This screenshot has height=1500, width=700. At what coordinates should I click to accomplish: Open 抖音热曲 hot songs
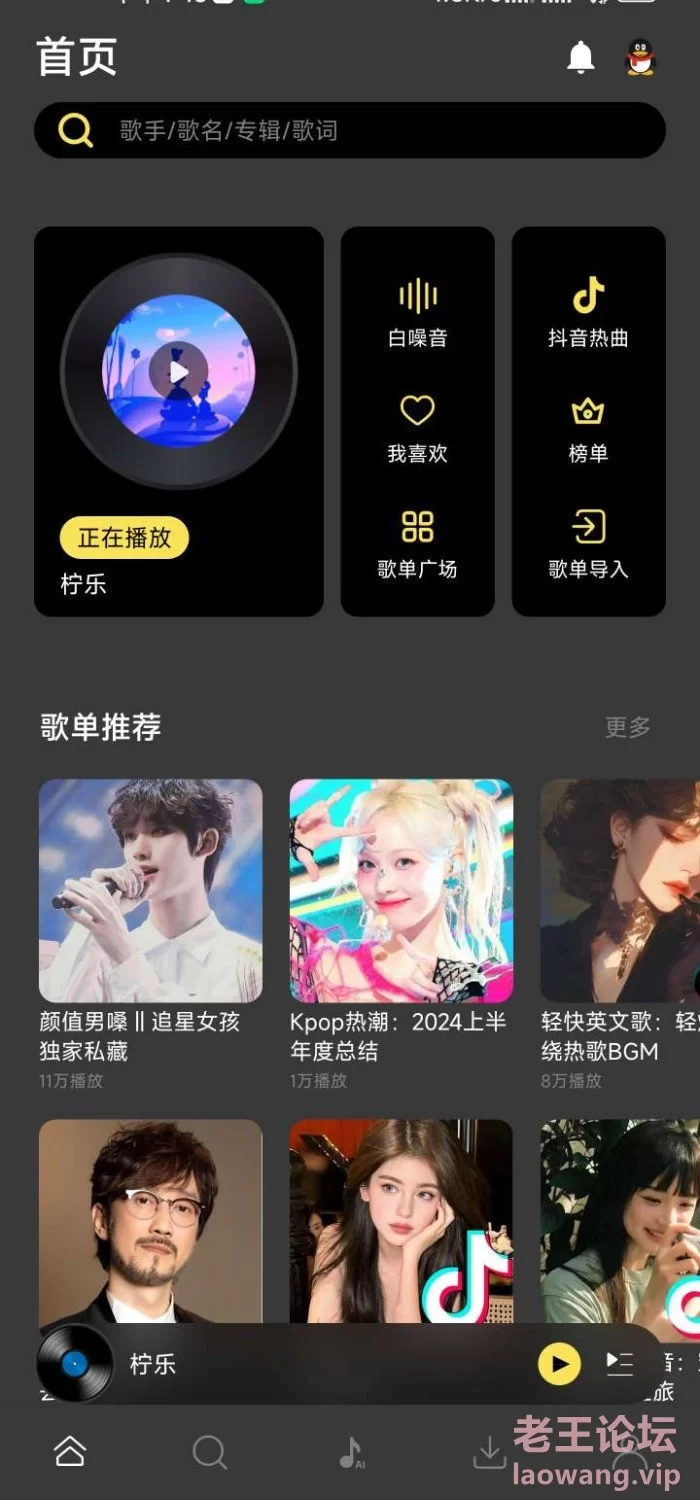(x=588, y=313)
